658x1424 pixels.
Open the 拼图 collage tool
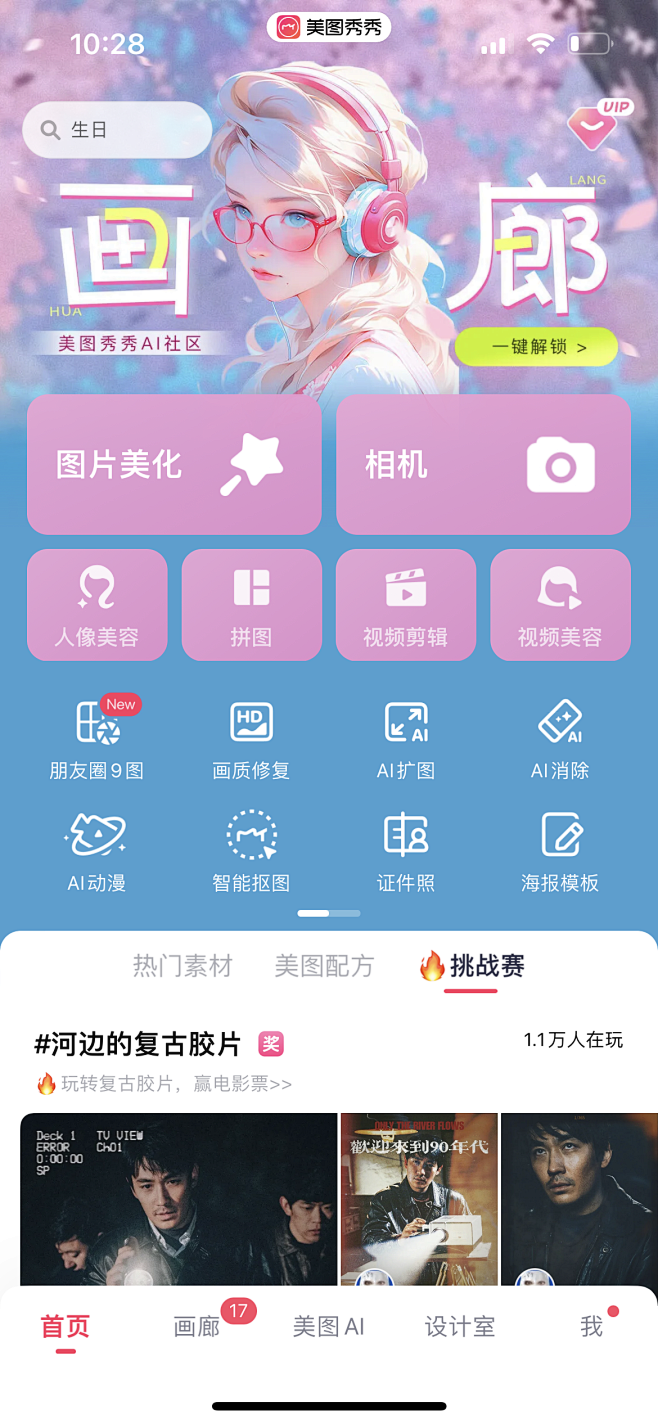(x=251, y=605)
